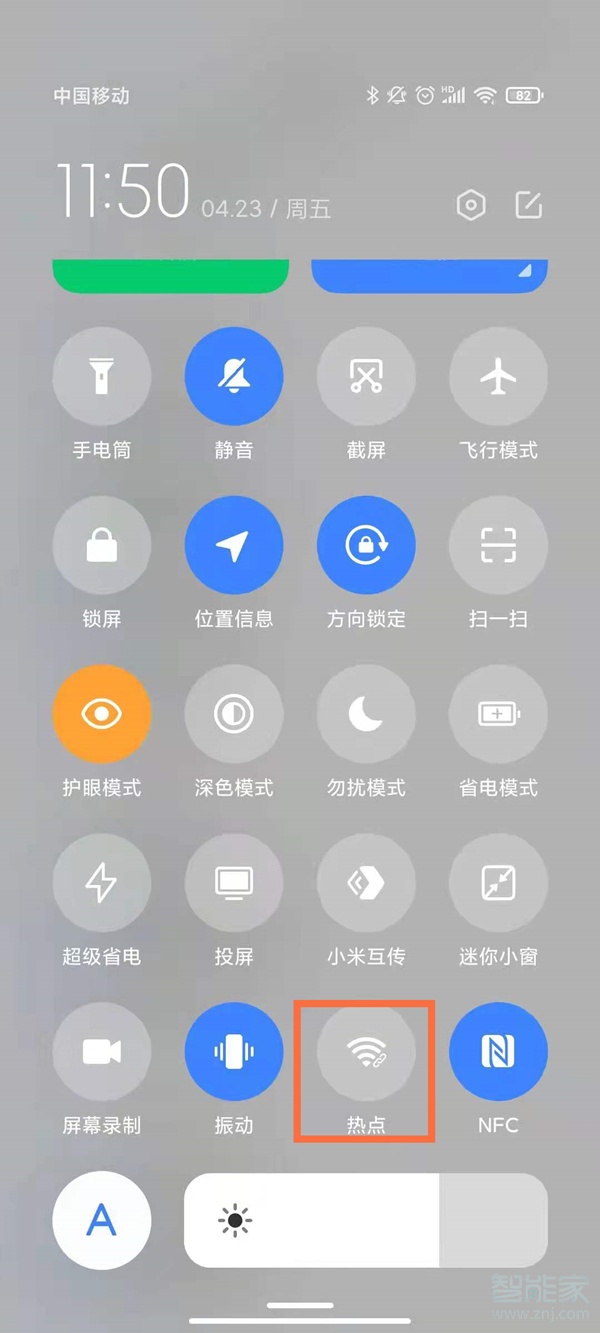Take a screenshot with 截屏
Viewport: 600px width, 1333px height.
pos(366,377)
